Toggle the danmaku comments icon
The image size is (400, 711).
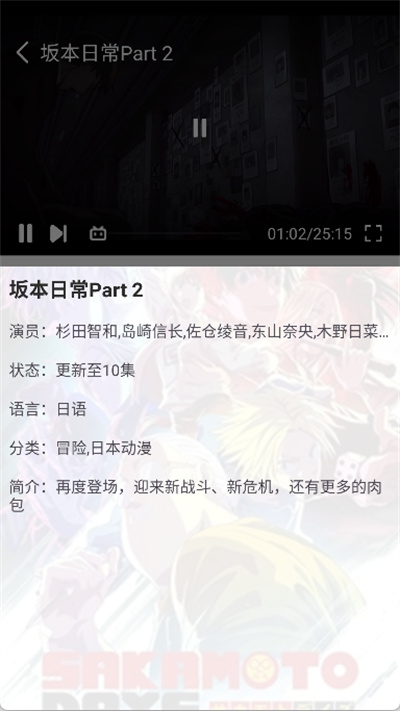(x=98, y=233)
